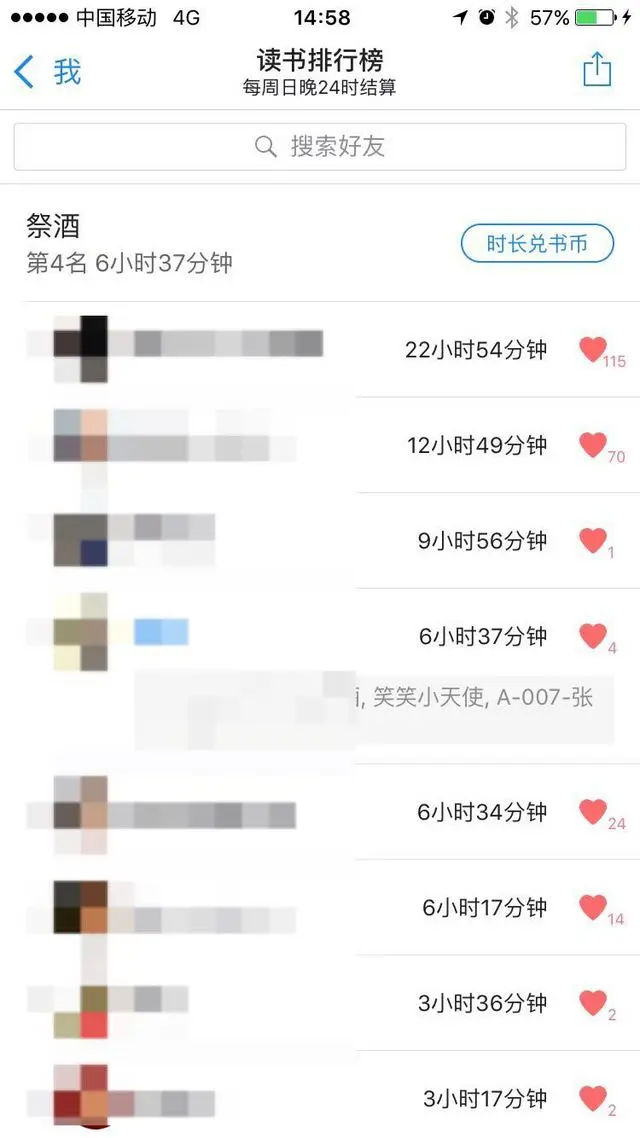640x1138 pixels.
Task: Like the 9小时56分钟 entry
Action: (593, 540)
